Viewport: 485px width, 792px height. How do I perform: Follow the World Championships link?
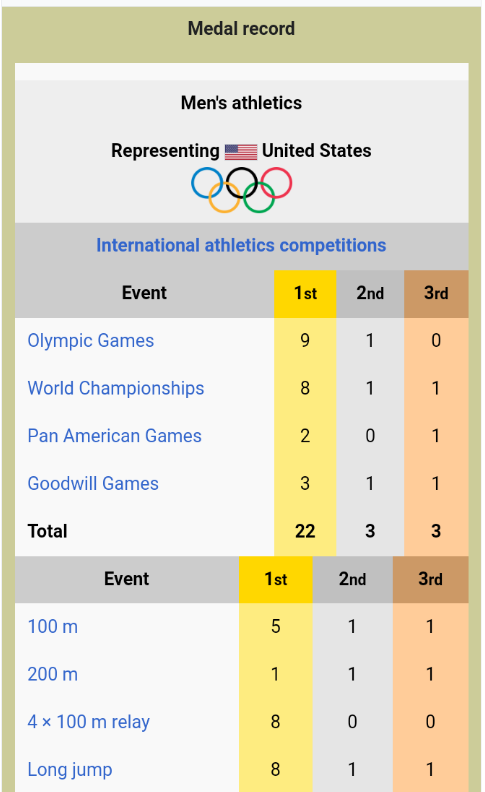coord(116,388)
